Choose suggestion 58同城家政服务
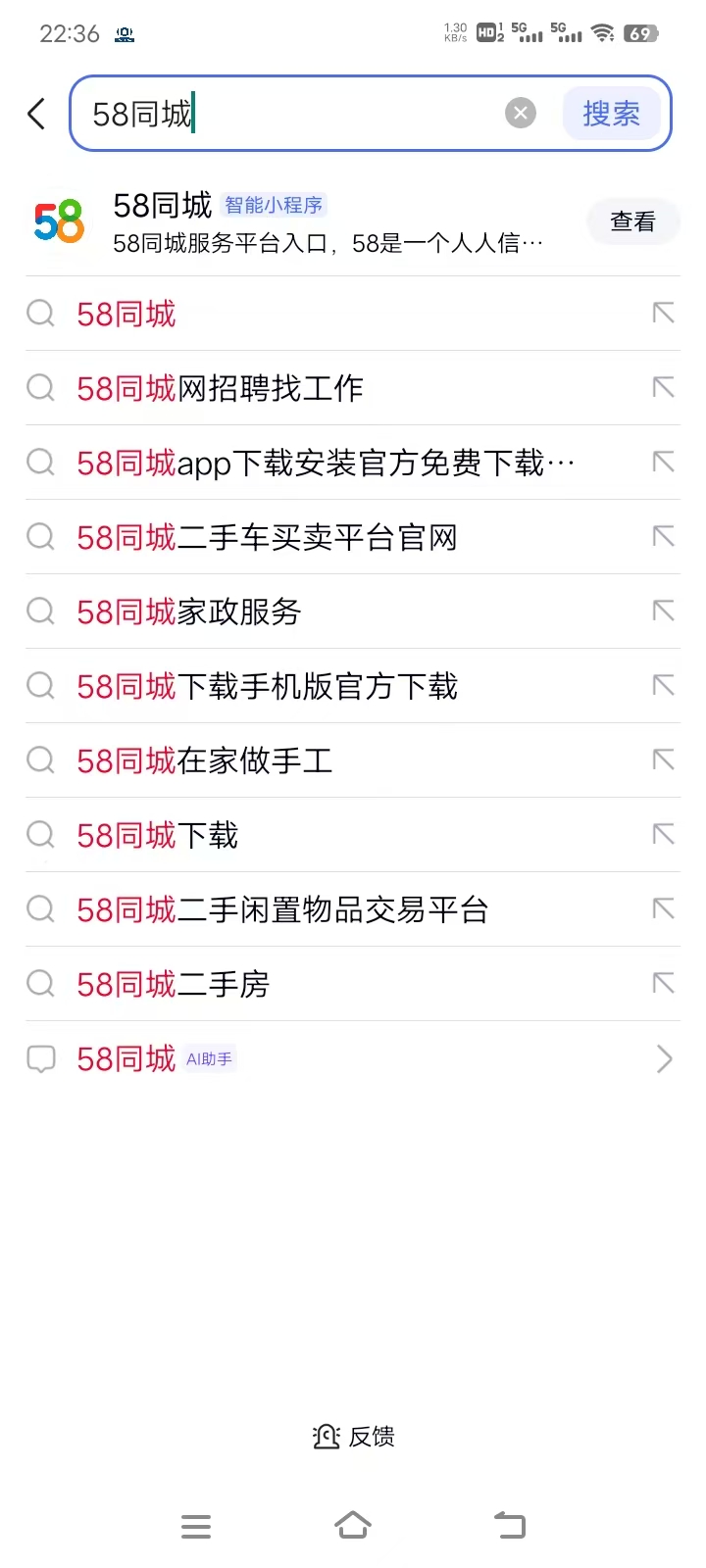 click(353, 612)
